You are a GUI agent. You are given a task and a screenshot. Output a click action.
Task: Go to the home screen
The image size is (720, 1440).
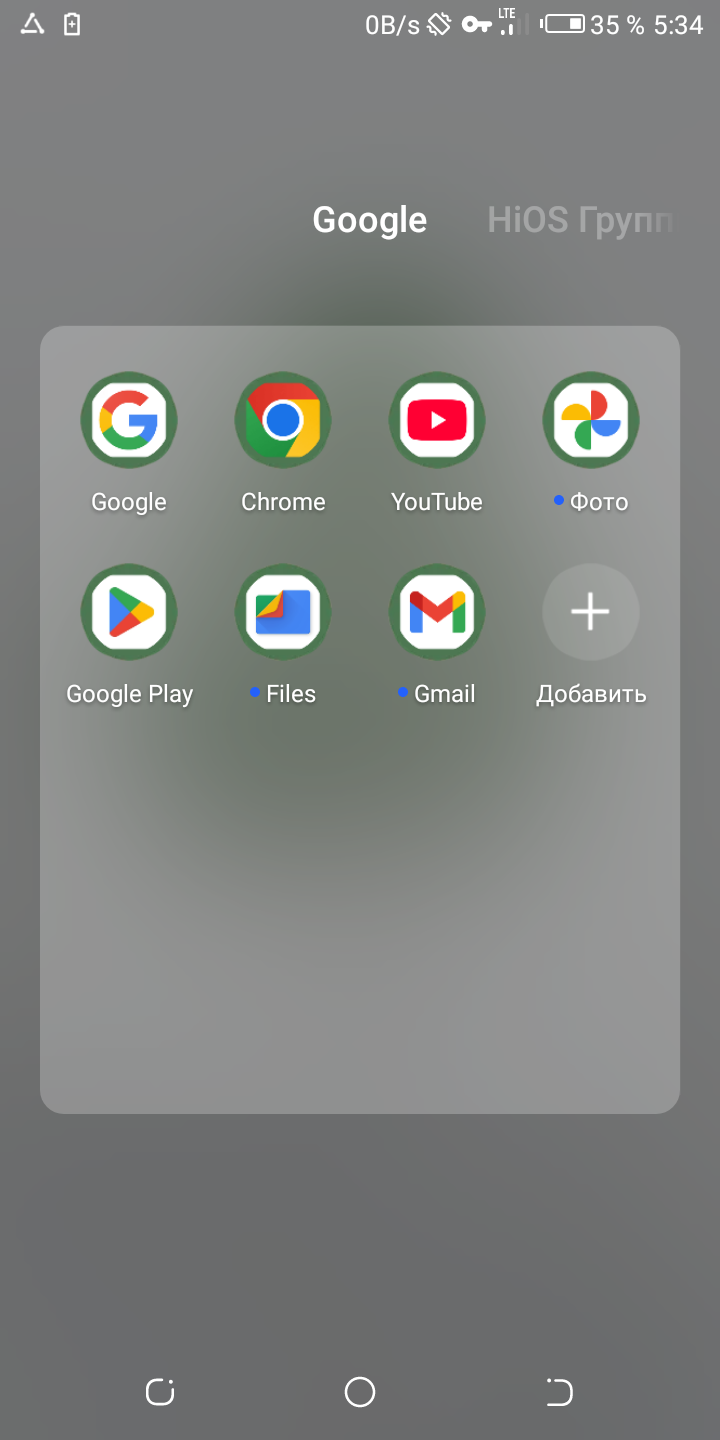[360, 1392]
